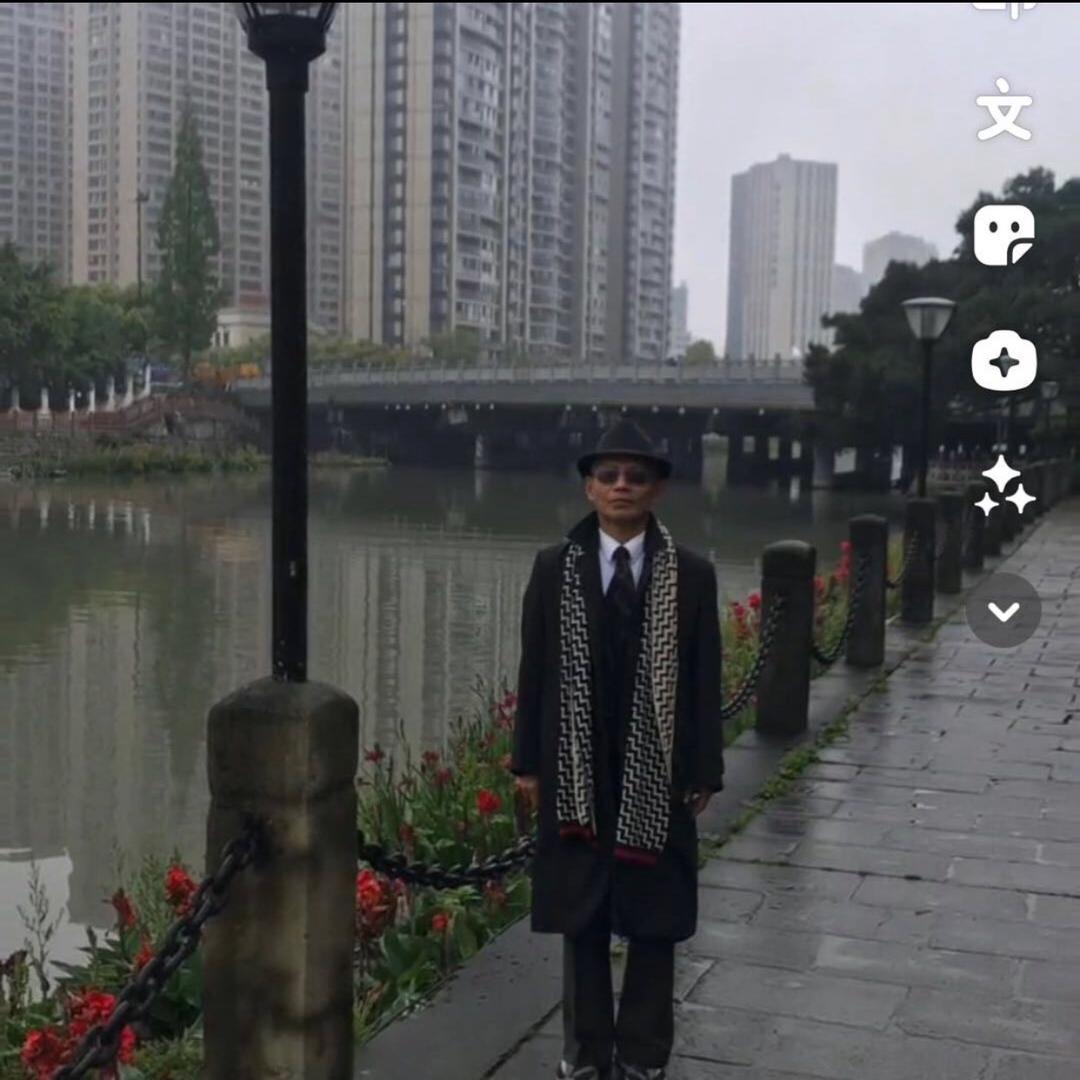Expand more tools with the chevron
The height and width of the screenshot is (1080, 1080).
[x=1004, y=610]
